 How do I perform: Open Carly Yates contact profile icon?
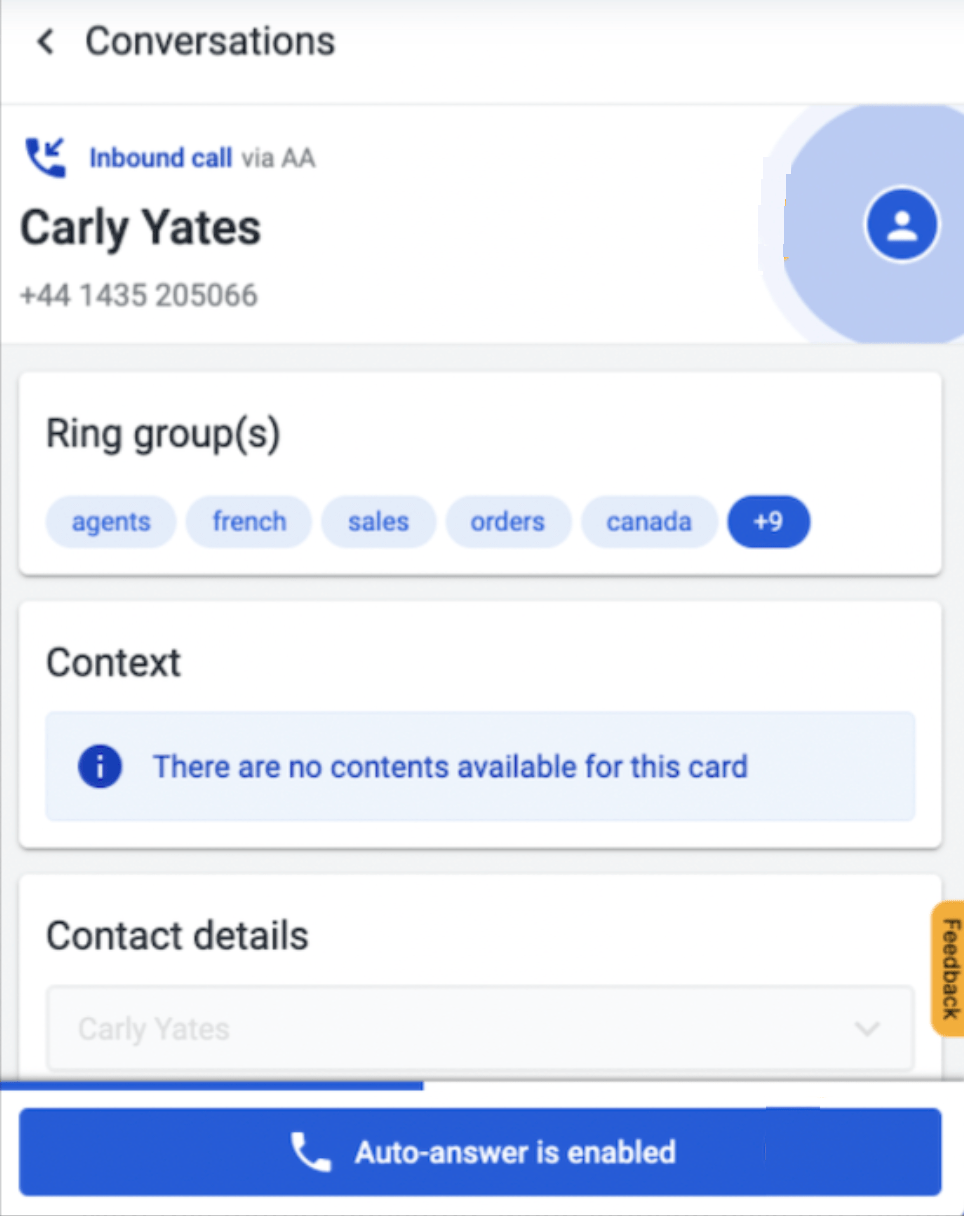tap(901, 225)
